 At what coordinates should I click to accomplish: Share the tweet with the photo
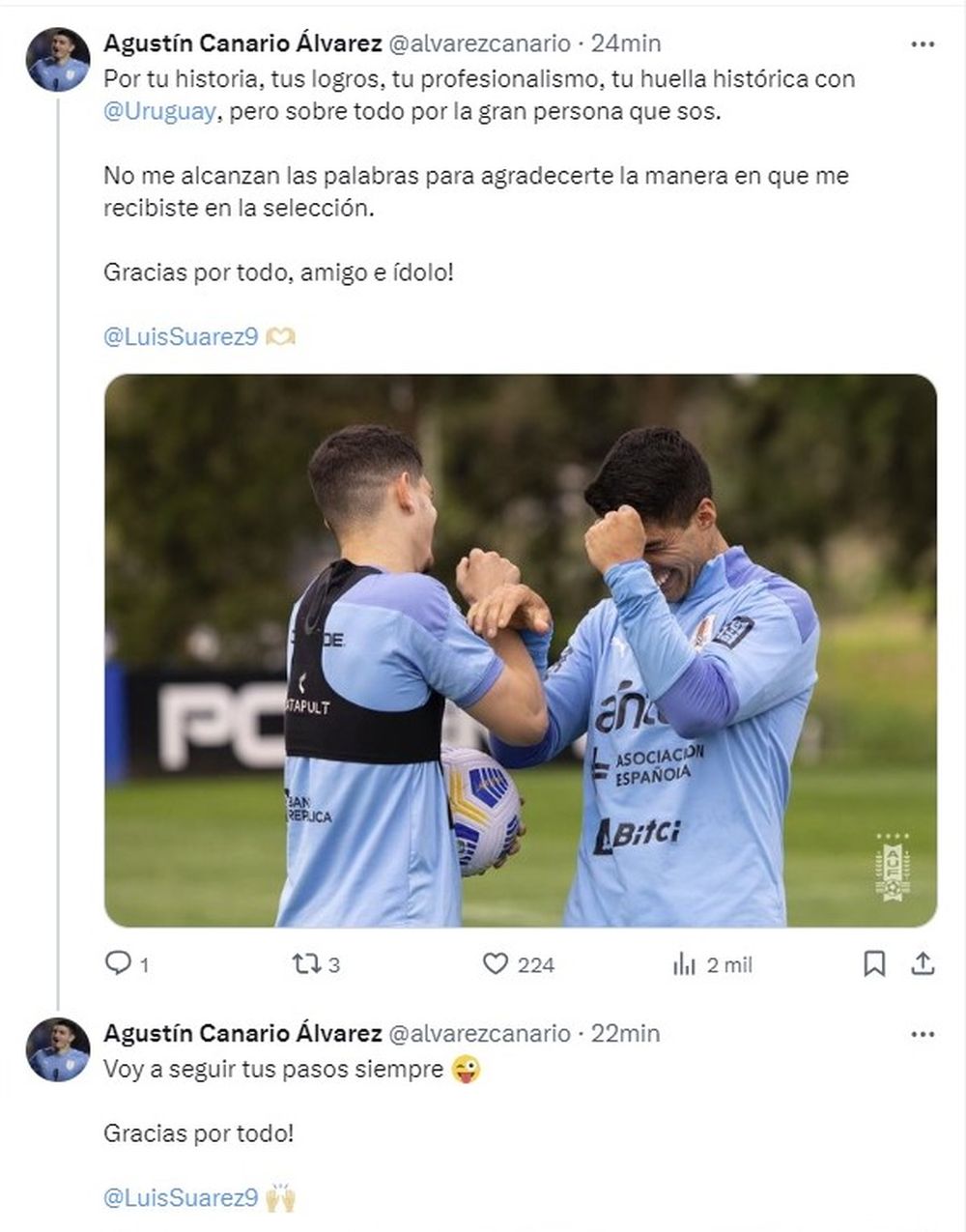pyautogui.click(x=923, y=963)
